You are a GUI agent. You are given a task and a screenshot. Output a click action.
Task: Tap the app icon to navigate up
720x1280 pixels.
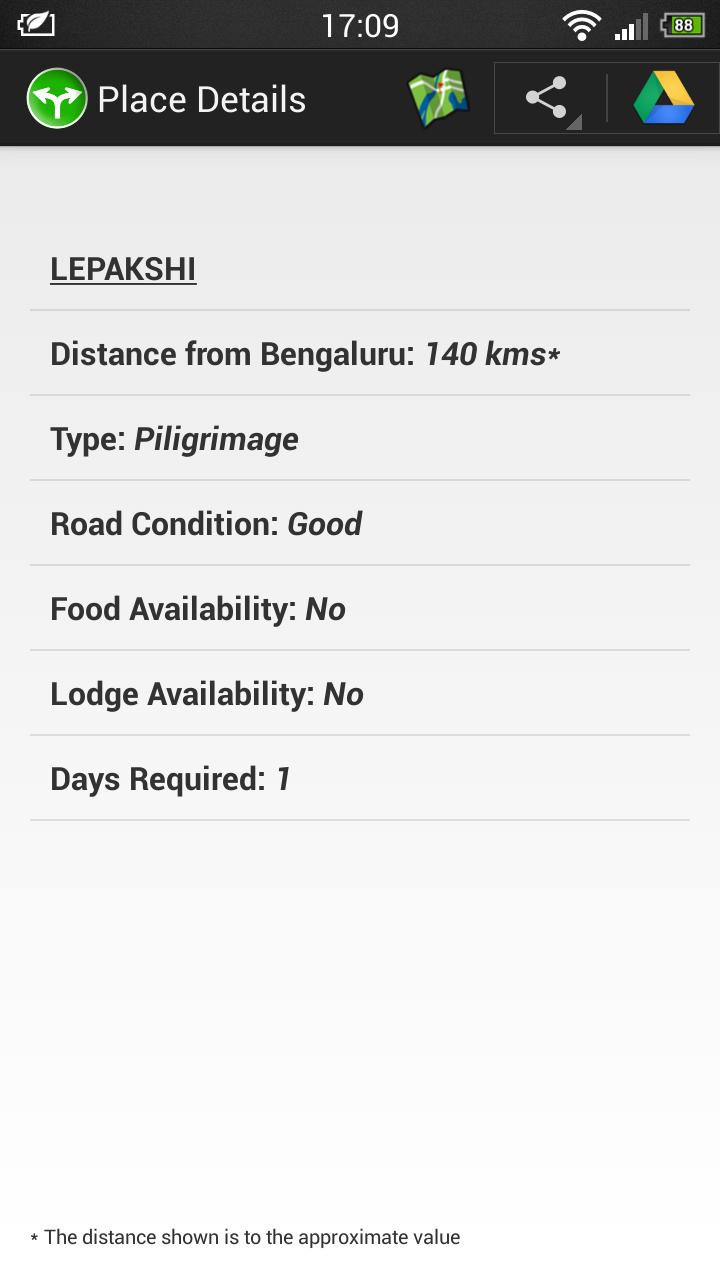pyautogui.click(x=57, y=99)
